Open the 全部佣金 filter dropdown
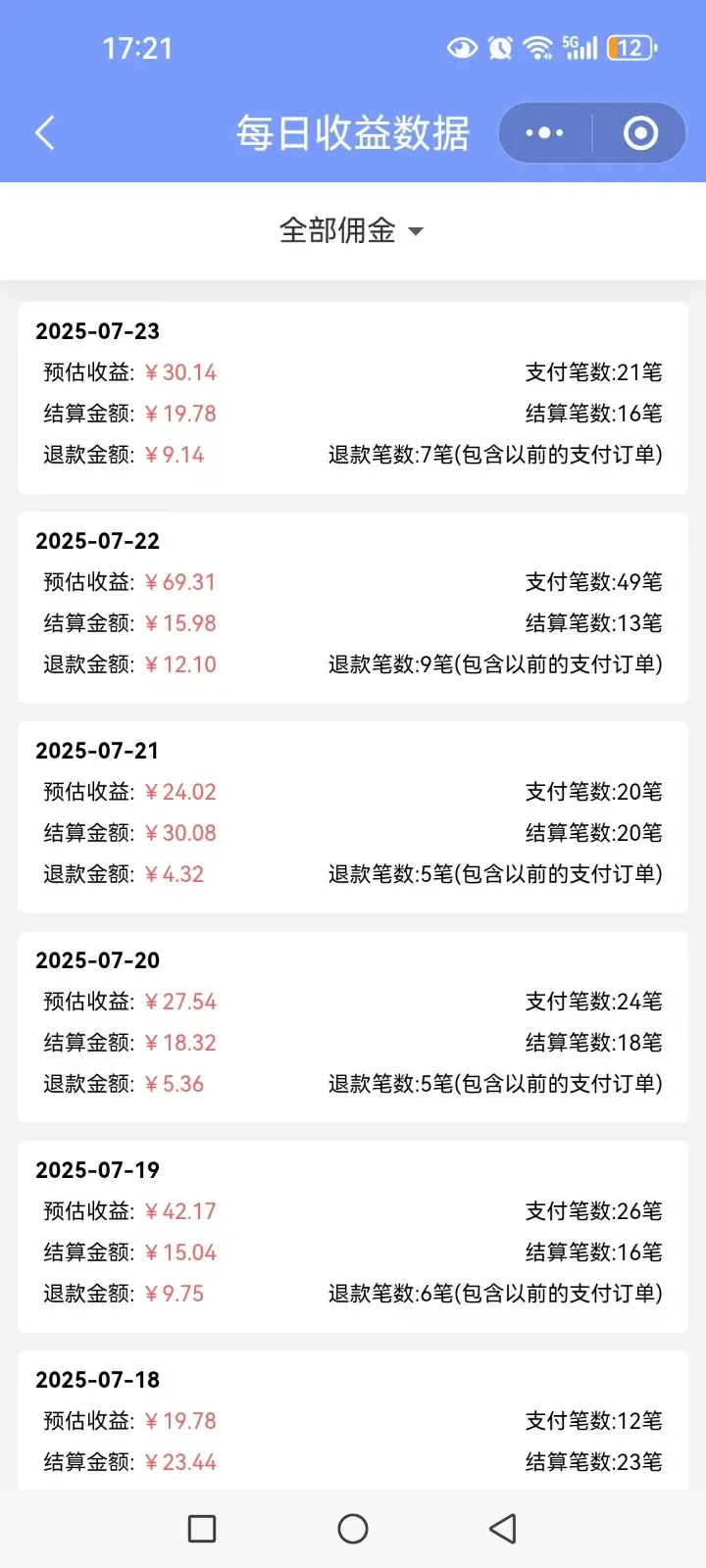Viewport: 706px width, 1568px height. click(338, 230)
